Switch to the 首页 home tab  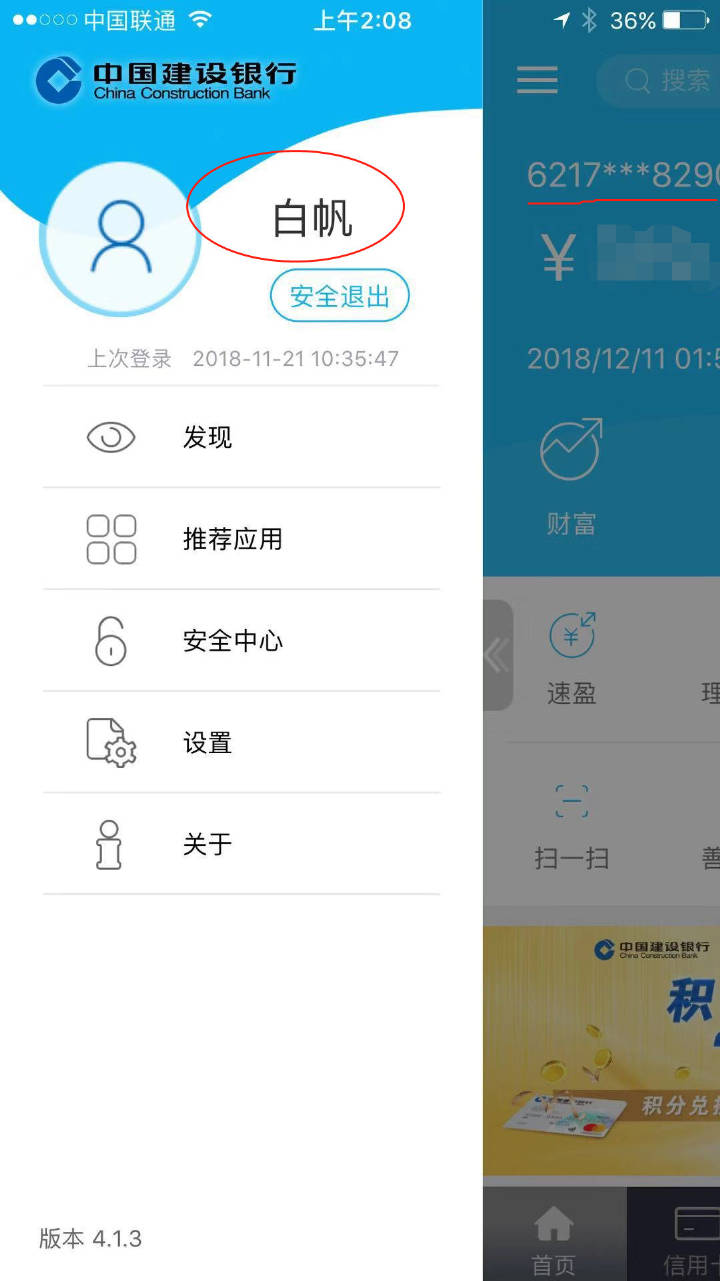pos(553,1240)
